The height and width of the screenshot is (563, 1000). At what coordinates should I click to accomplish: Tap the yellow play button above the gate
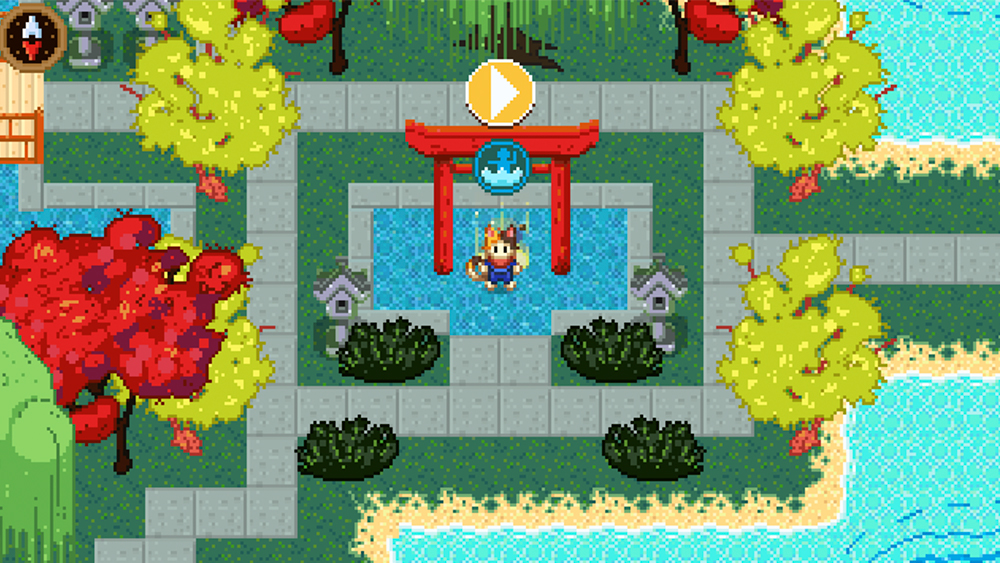[500, 93]
